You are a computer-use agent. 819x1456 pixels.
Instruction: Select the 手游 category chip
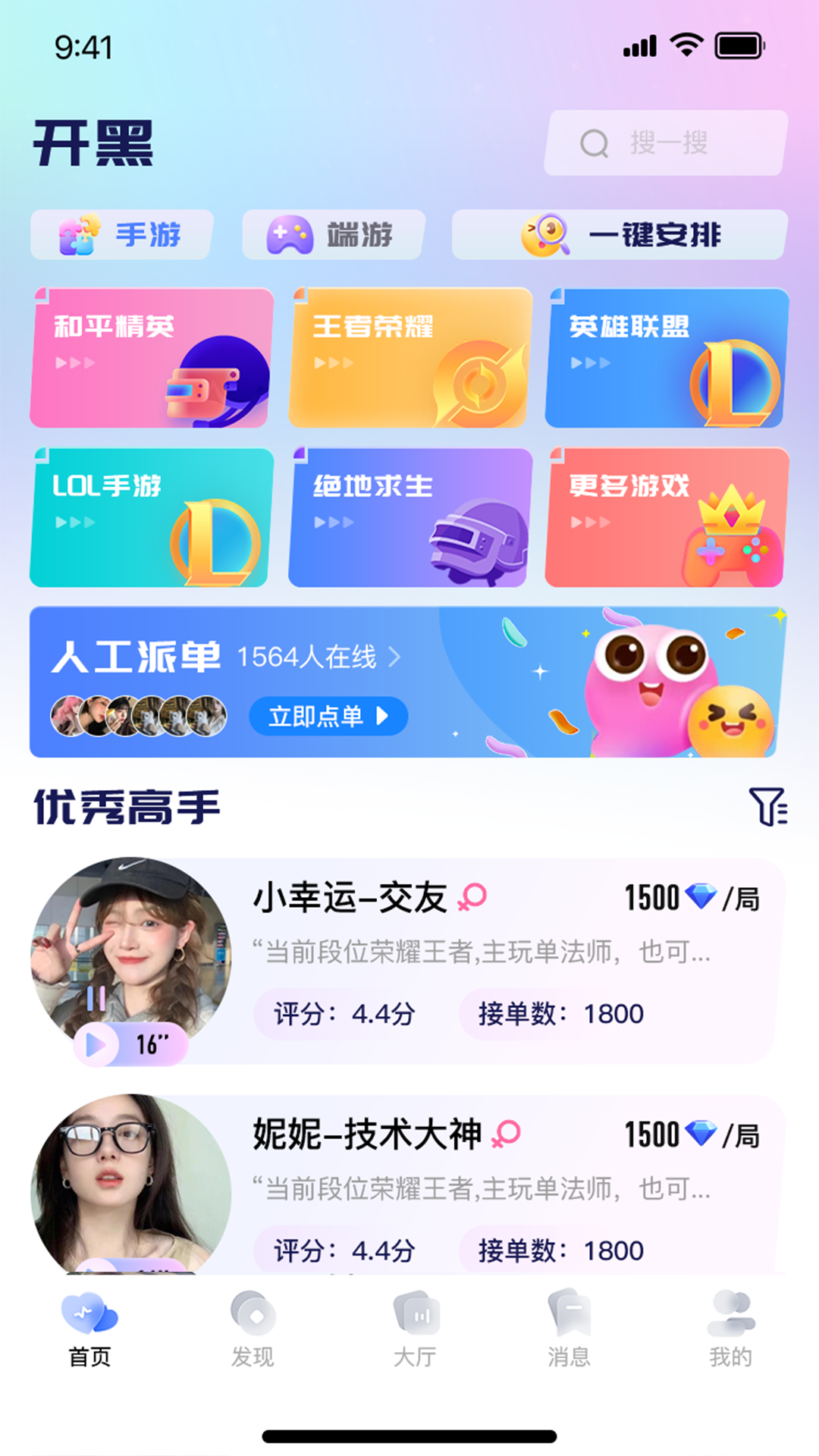[121, 234]
